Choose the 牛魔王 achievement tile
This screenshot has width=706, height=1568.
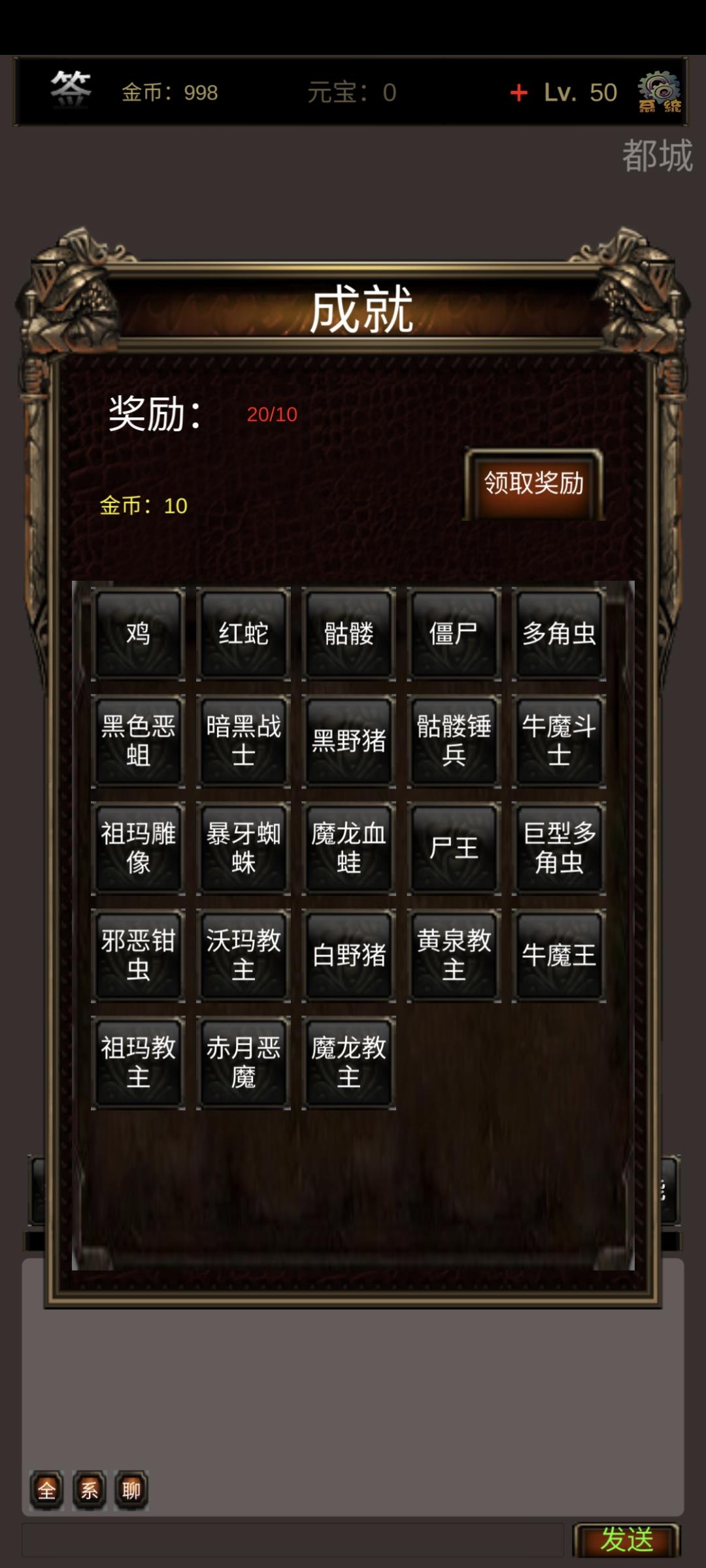click(559, 955)
